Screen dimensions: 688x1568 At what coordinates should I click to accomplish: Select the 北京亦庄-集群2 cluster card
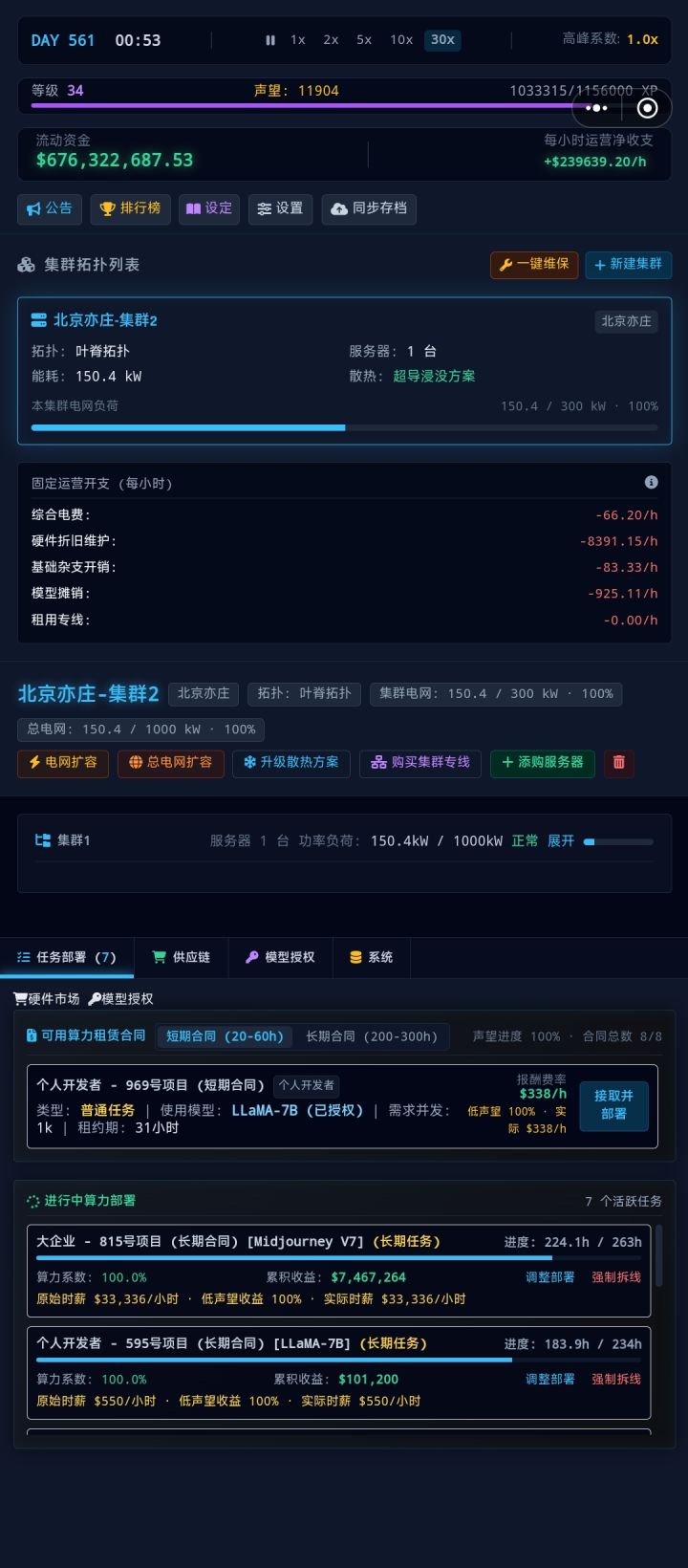tap(344, 371)
